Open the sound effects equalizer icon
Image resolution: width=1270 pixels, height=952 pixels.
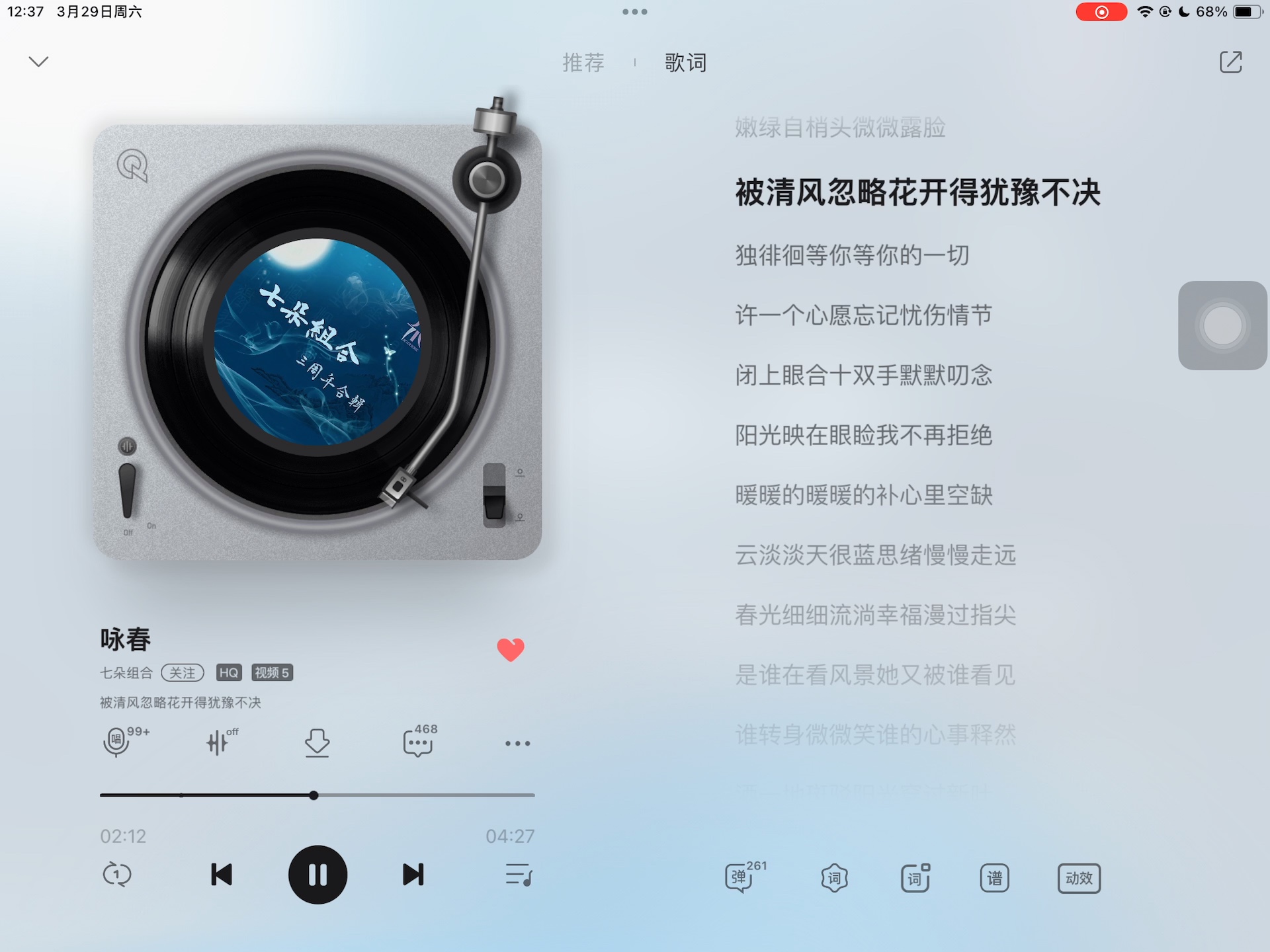[219, 742]
